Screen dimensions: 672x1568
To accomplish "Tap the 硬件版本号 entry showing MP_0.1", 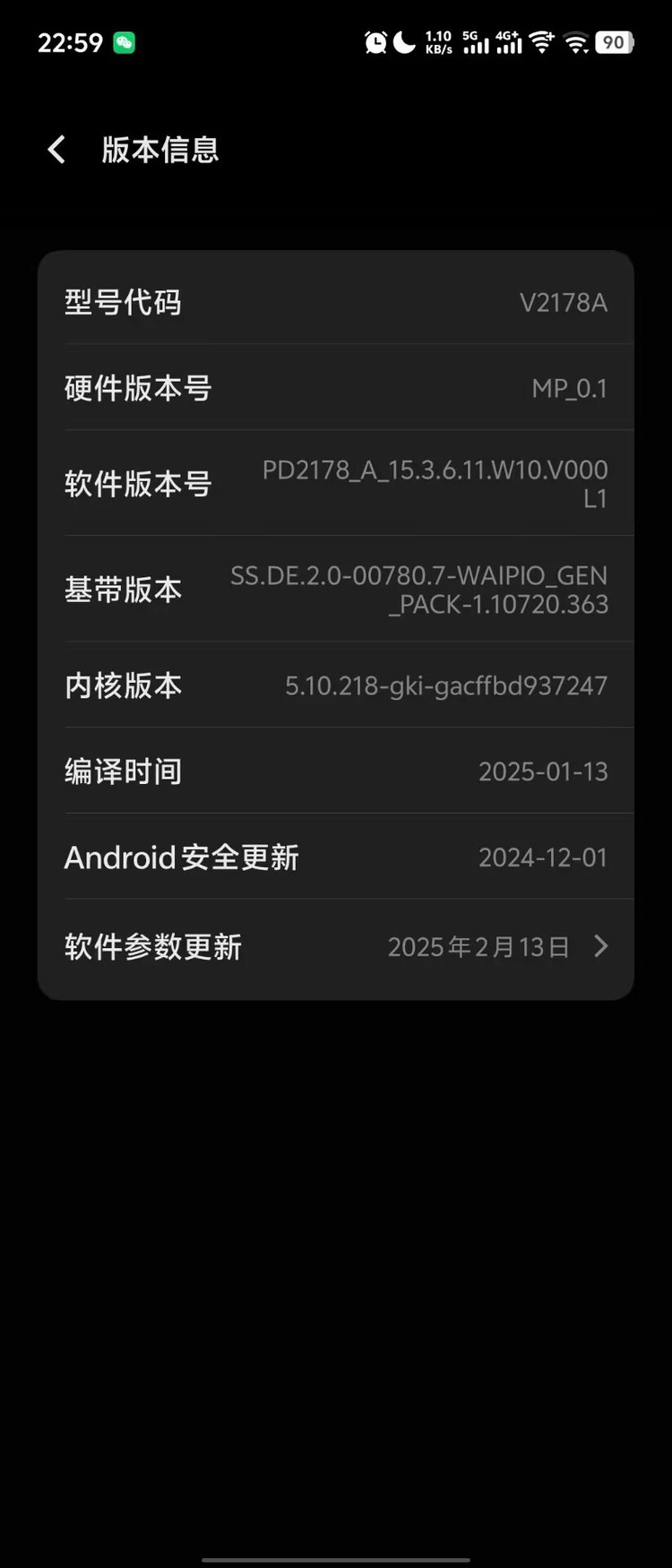I will click(x=336, y=389).
